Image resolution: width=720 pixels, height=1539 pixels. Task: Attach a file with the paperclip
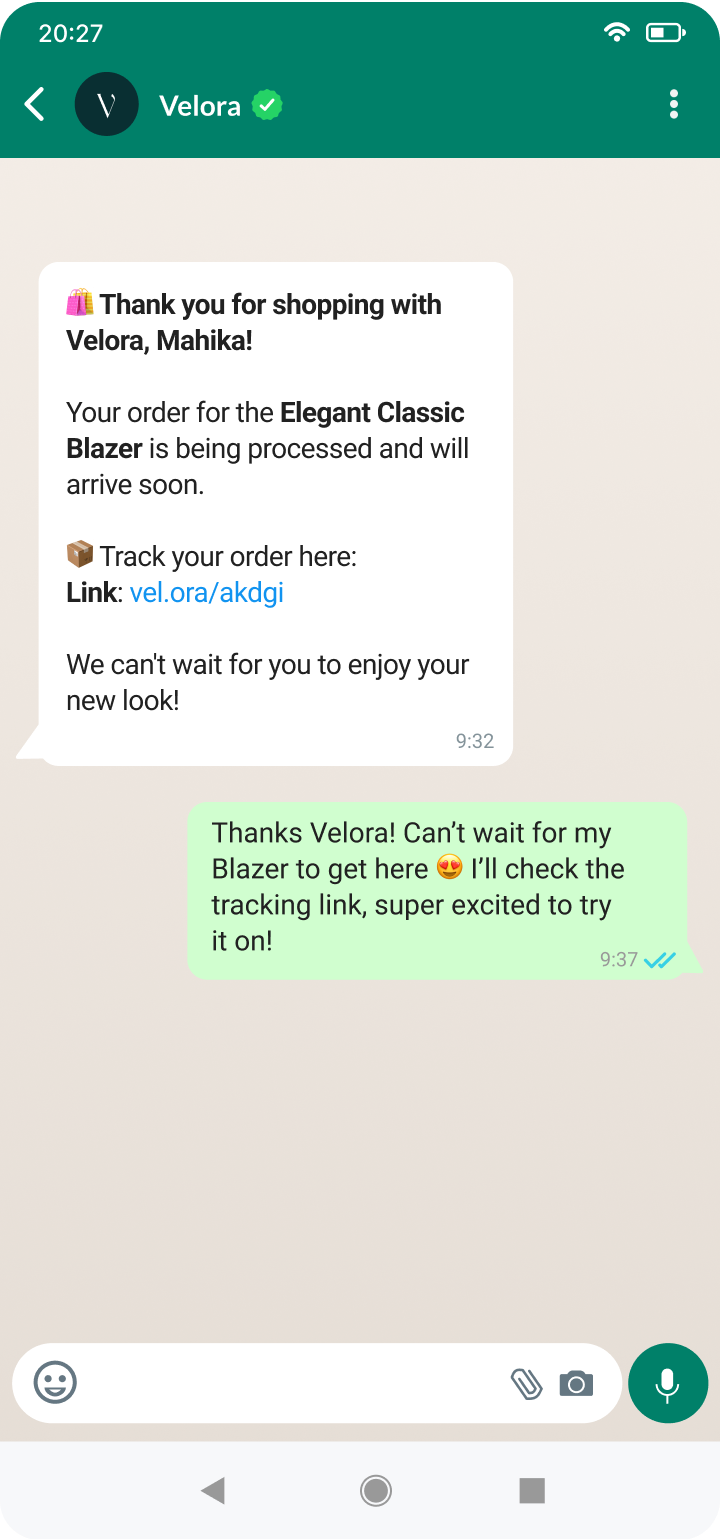526,1384
